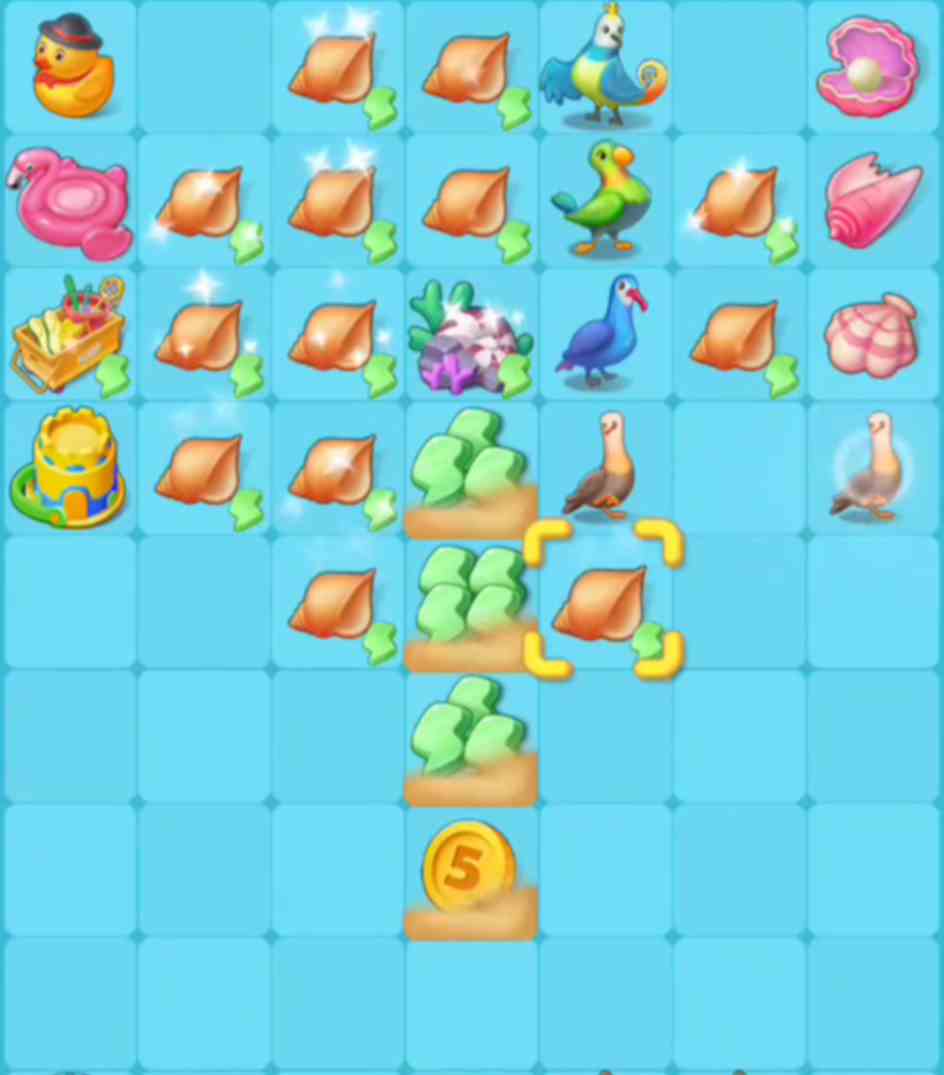Select the crowned blue parrot
The width and height of the screenshot is (944, 1075).
pos(604,67)
